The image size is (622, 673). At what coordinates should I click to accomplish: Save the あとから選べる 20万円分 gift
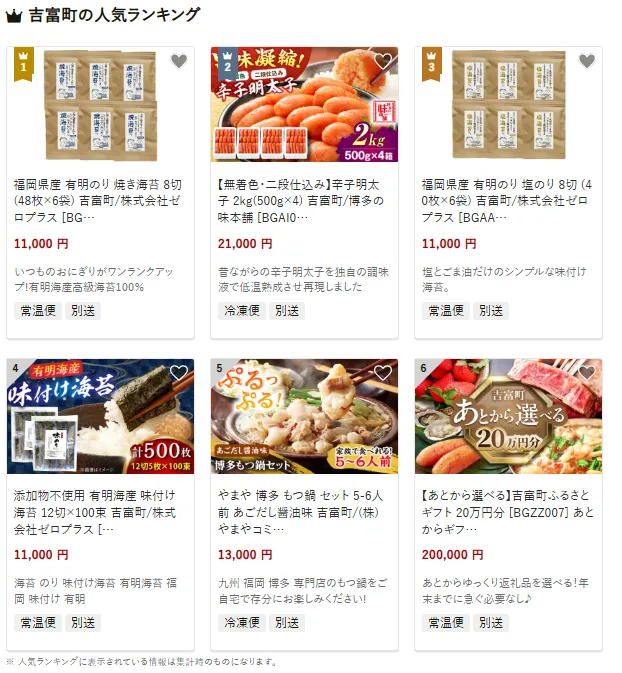[587, 373]
